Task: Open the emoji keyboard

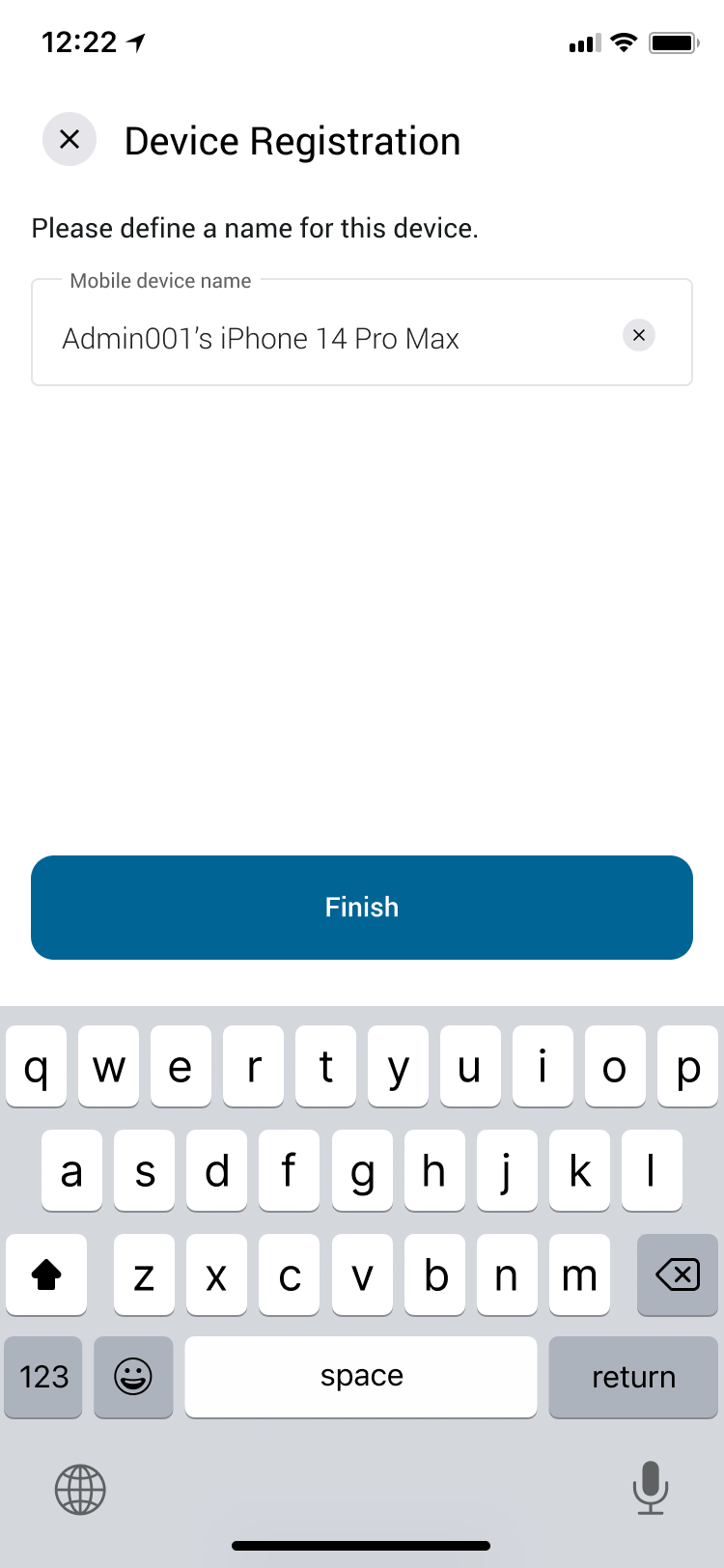Action: (133, 1377)
